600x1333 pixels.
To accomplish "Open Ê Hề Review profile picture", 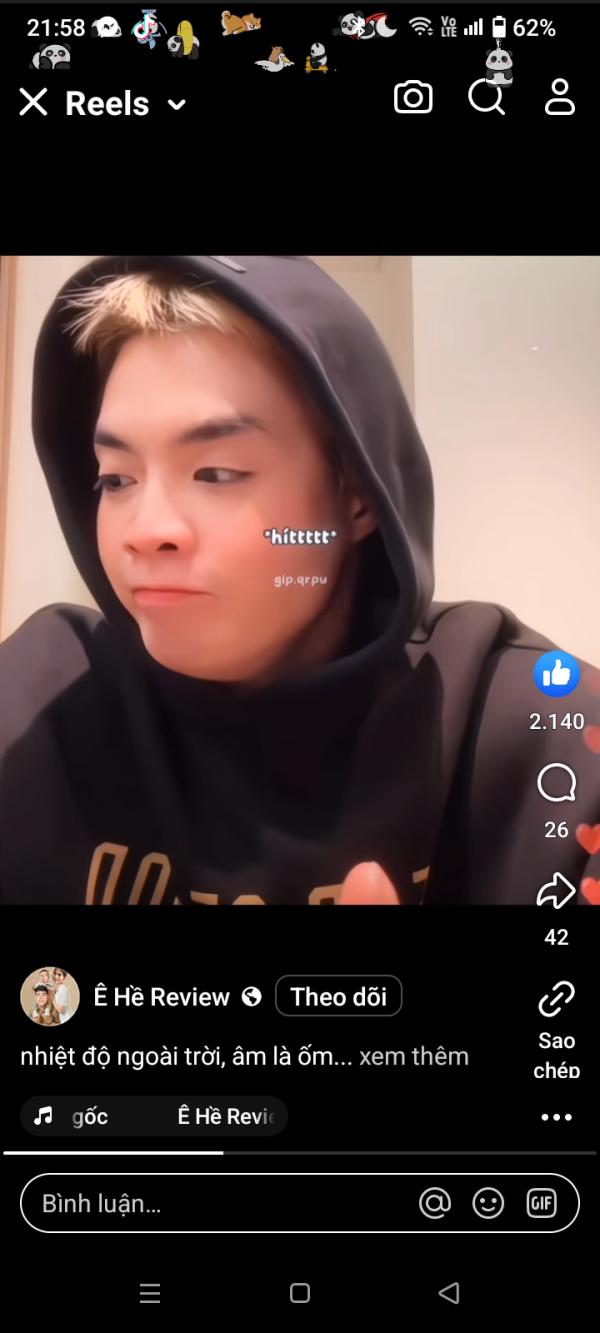I will [50, 996].
